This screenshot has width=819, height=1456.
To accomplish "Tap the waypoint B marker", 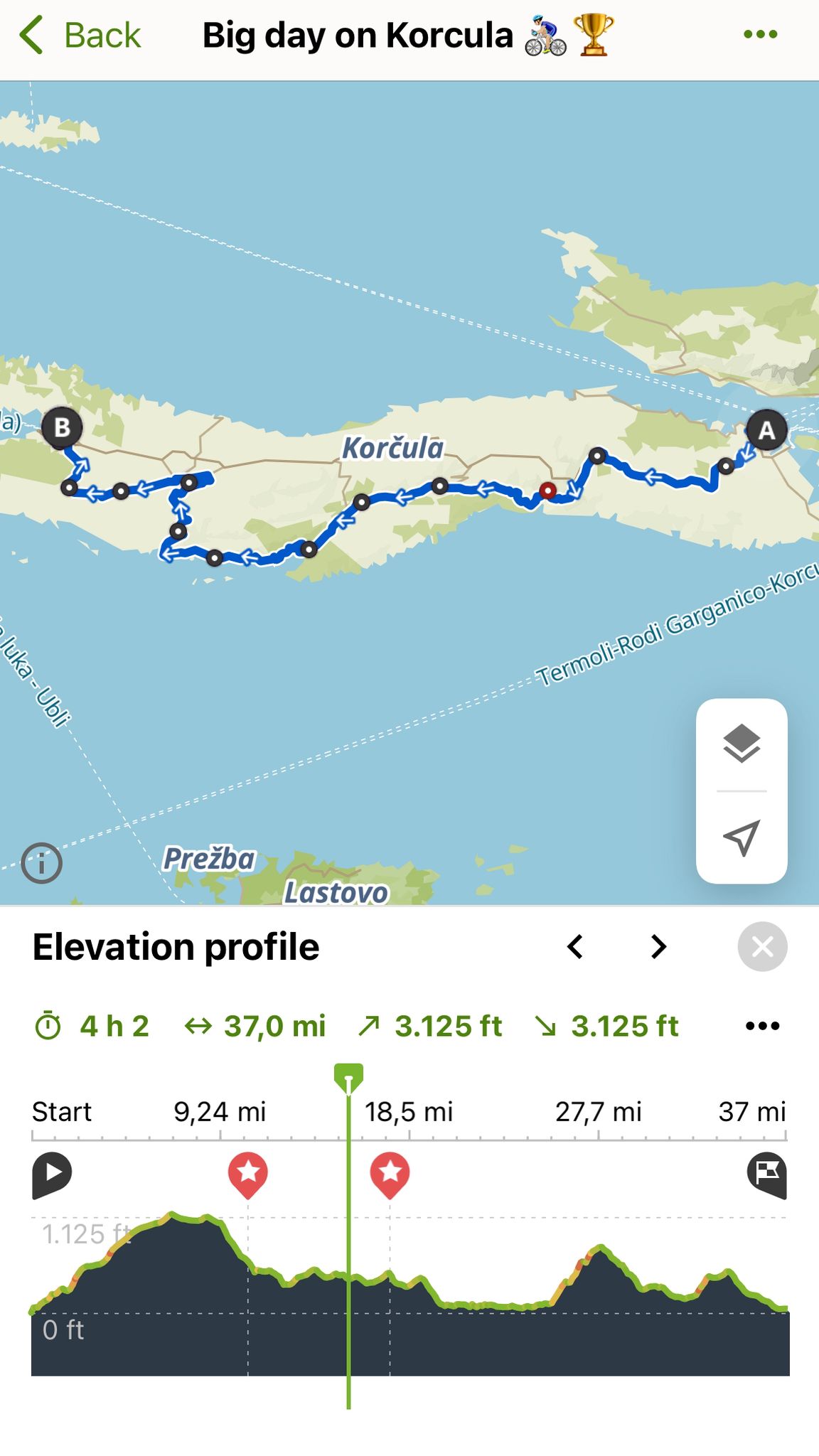I will pyautogui.click(x=62, y=427).
